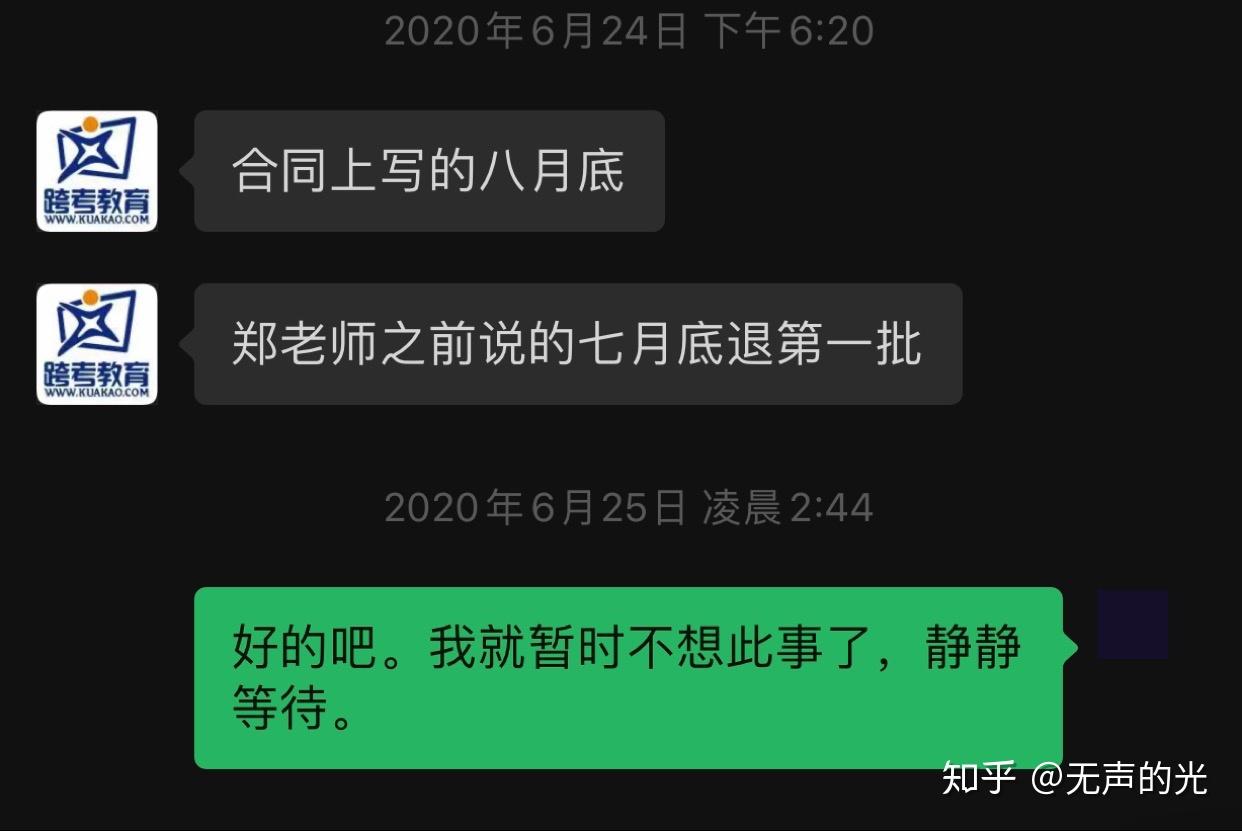The width and height of the screenshot is (1242, 831).
Task: Open sender's avatar beside 合同上写的八月底 message
Action: pyautogui.click(x=97, y=171)
